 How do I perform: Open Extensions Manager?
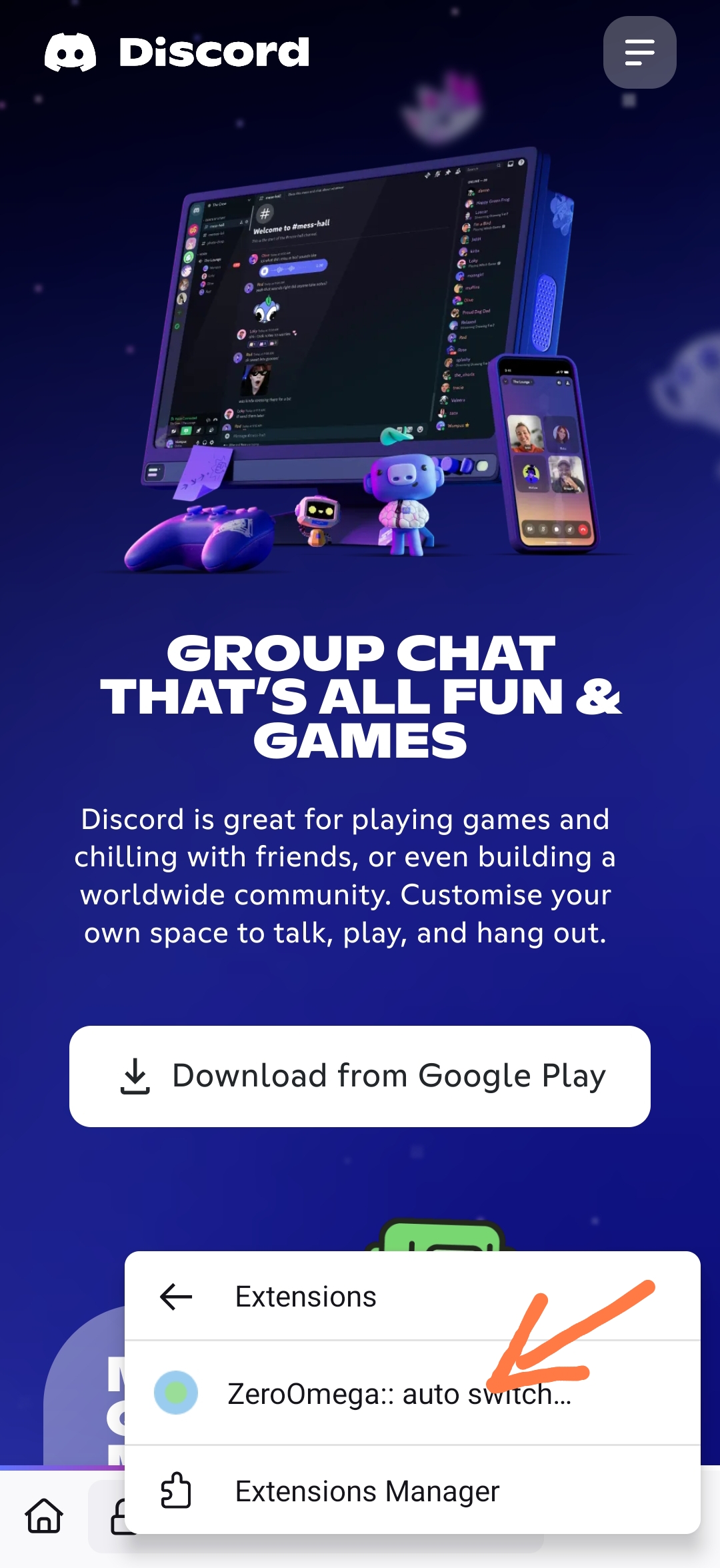coord(367,1491)
